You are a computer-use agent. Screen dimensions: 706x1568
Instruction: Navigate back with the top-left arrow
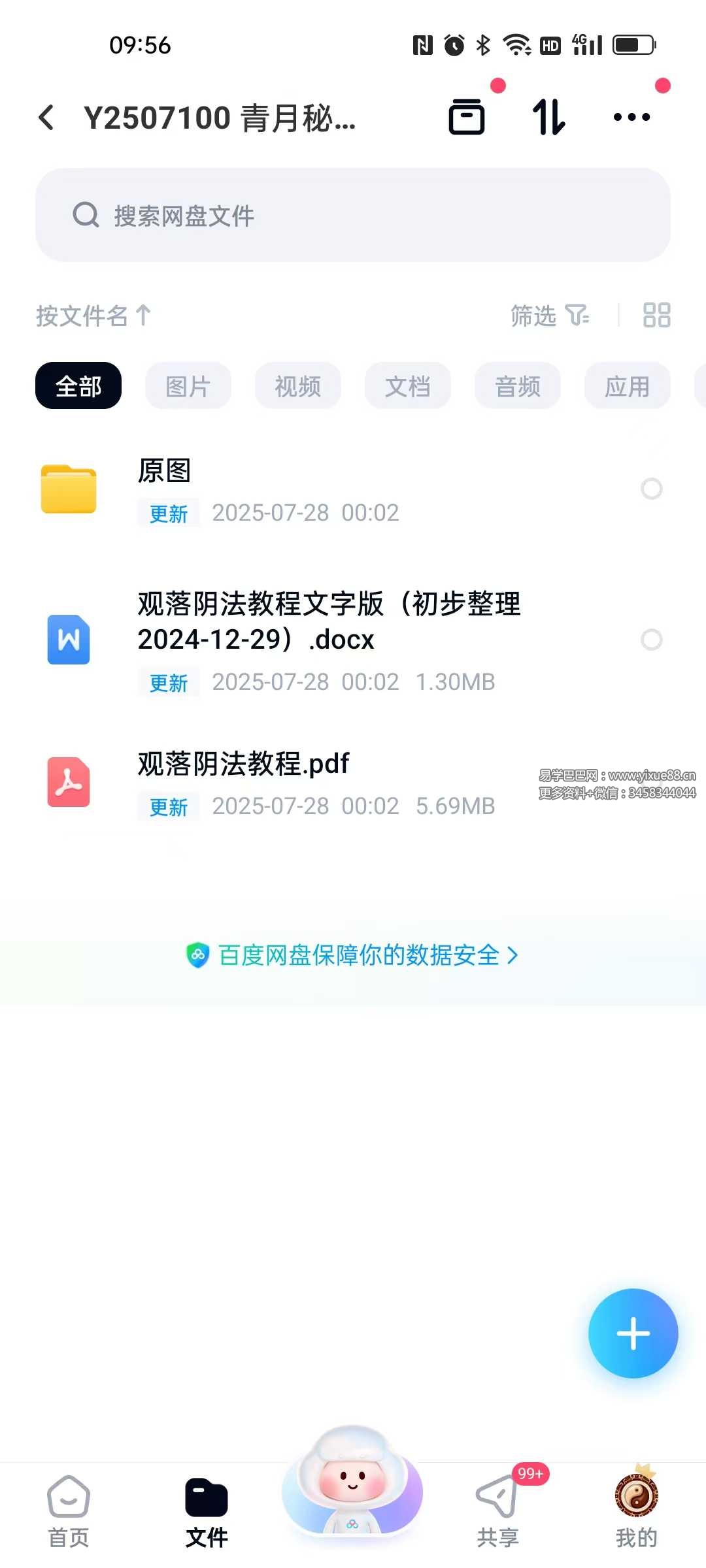click(46, 116)
